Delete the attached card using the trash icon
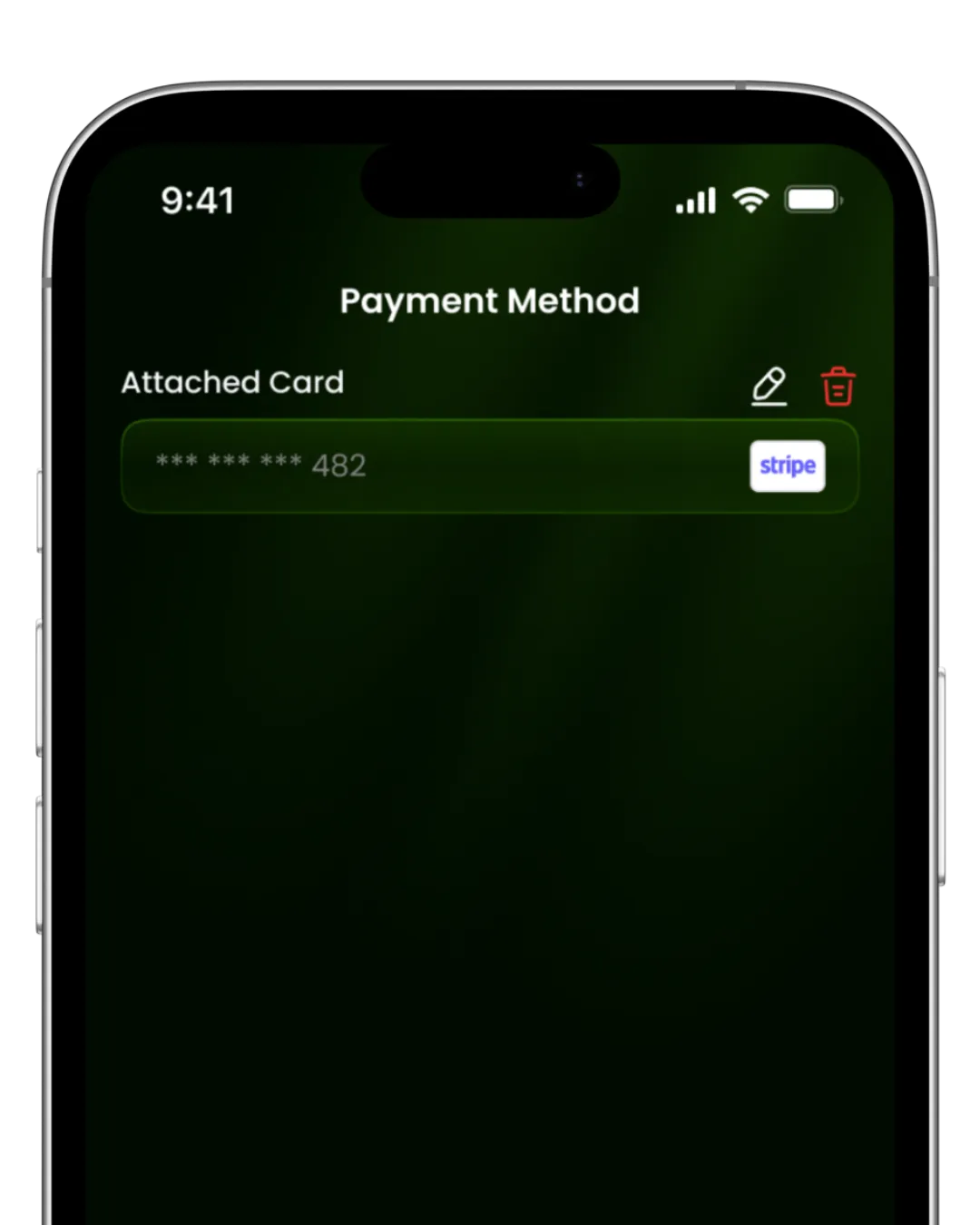This screenshot has width=980, height=1225. (x=838, y=386)
